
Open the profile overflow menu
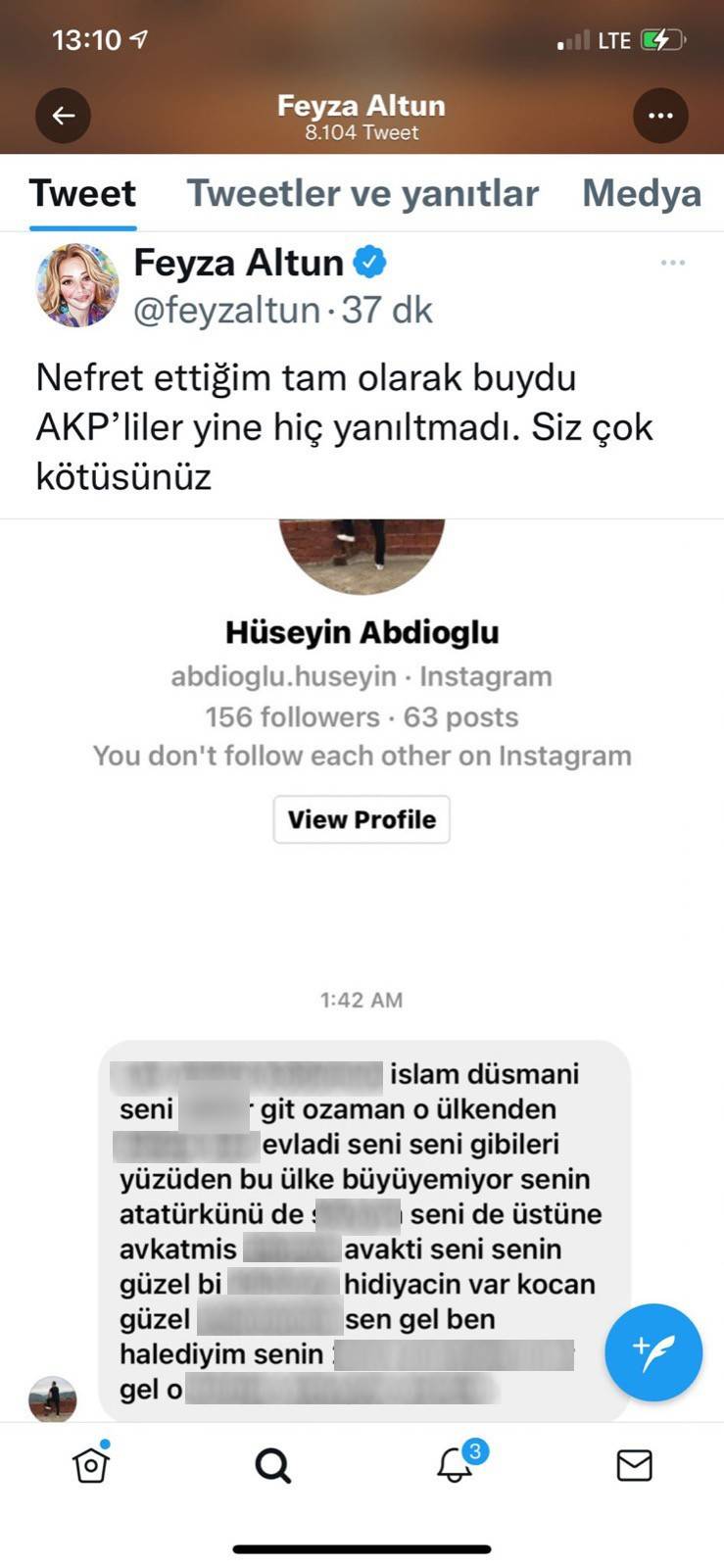660,116
